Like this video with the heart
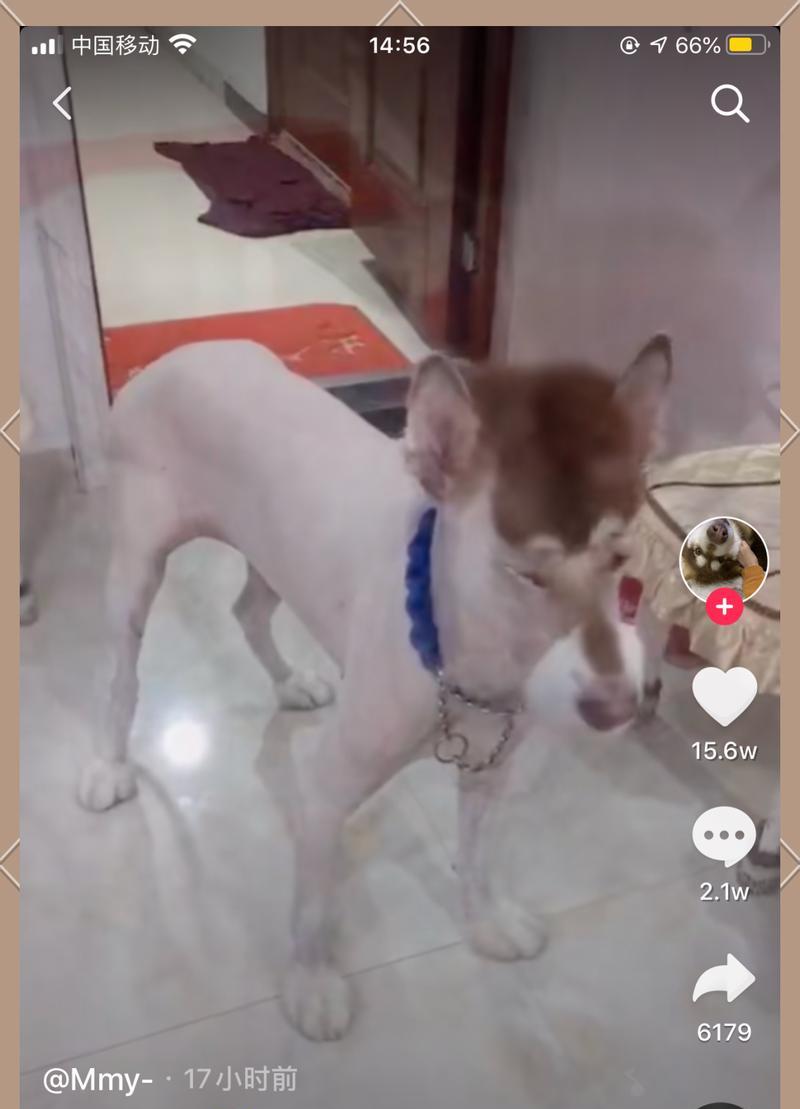Image resolution: width=800 pixels, height=1109 pixels. point(724,696)
